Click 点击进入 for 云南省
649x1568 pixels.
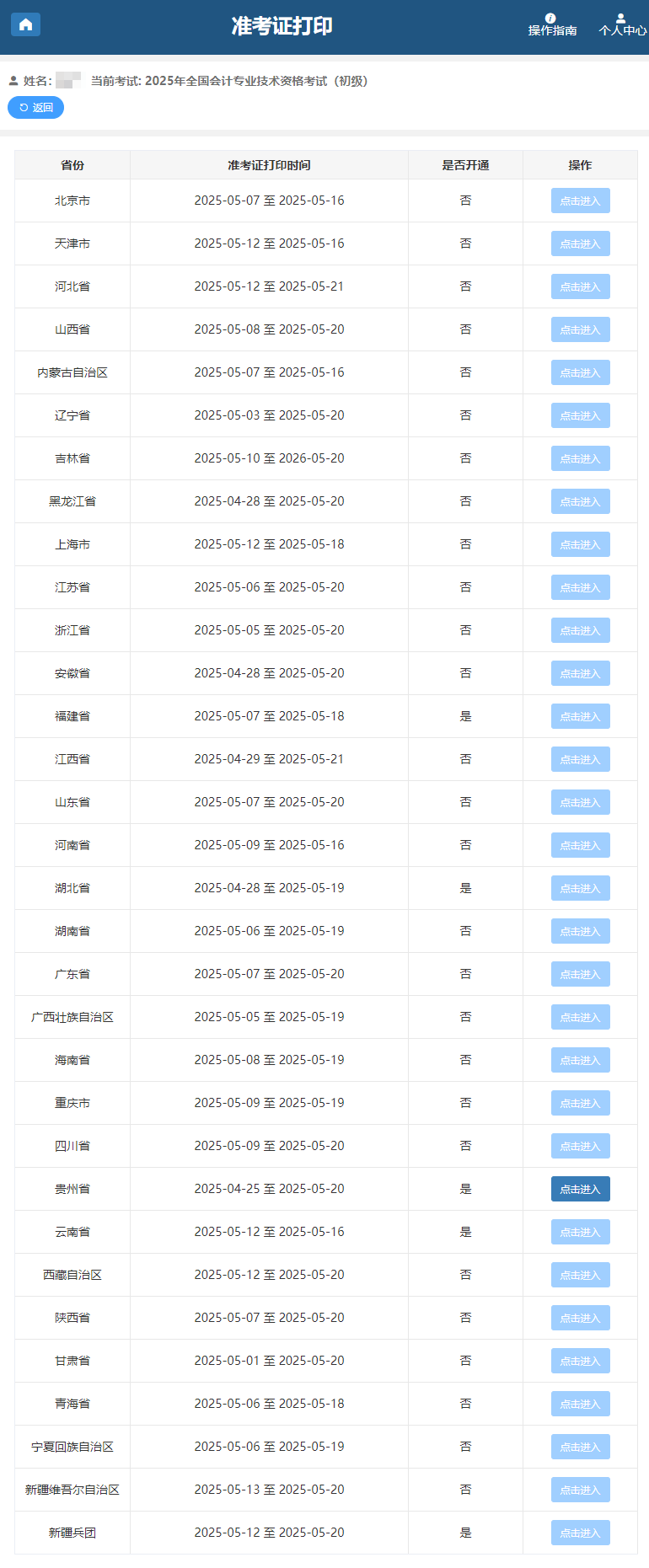pyautogui.click(x=581, y=1232)
